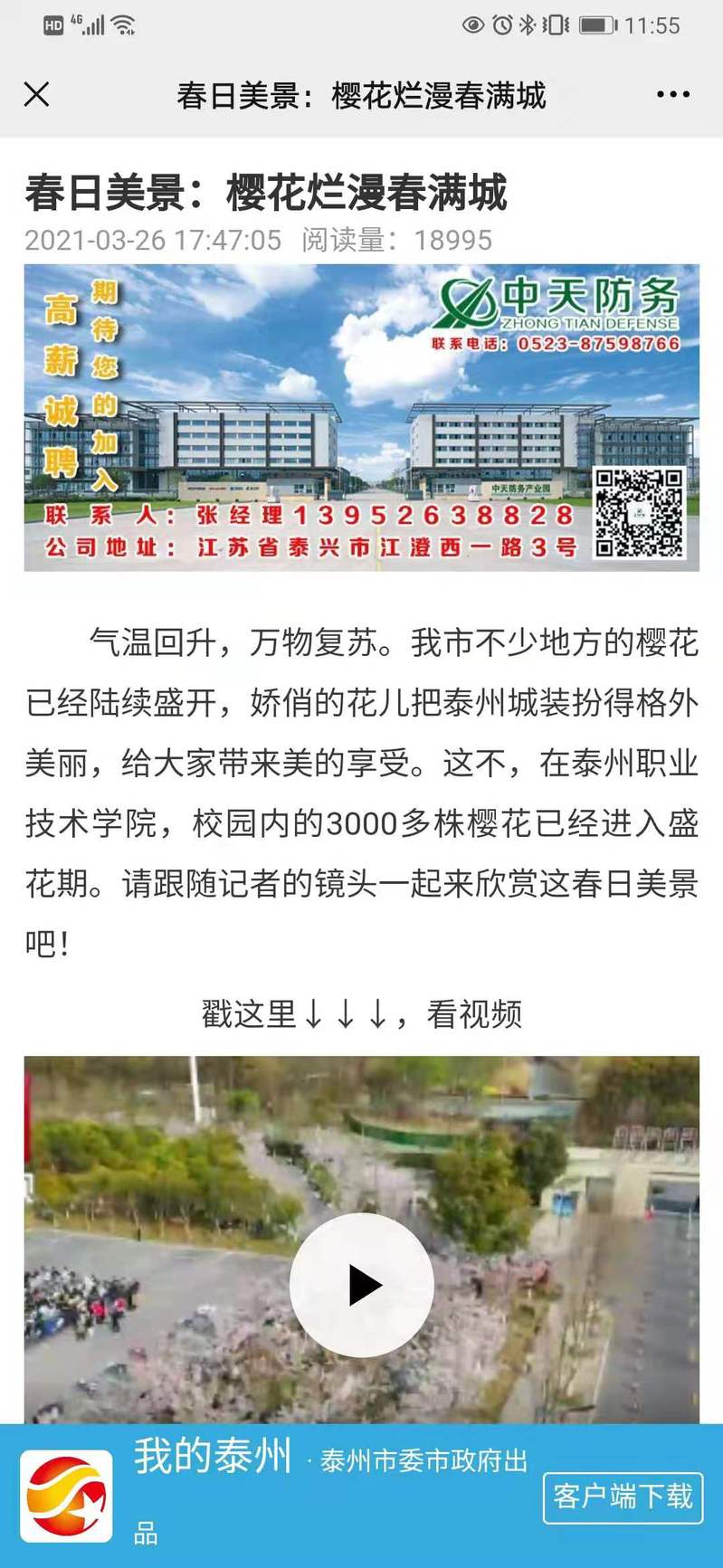This screenshot has width=723, height=1568.
Task: Play the cherry blossom video
Action: 362,1285
